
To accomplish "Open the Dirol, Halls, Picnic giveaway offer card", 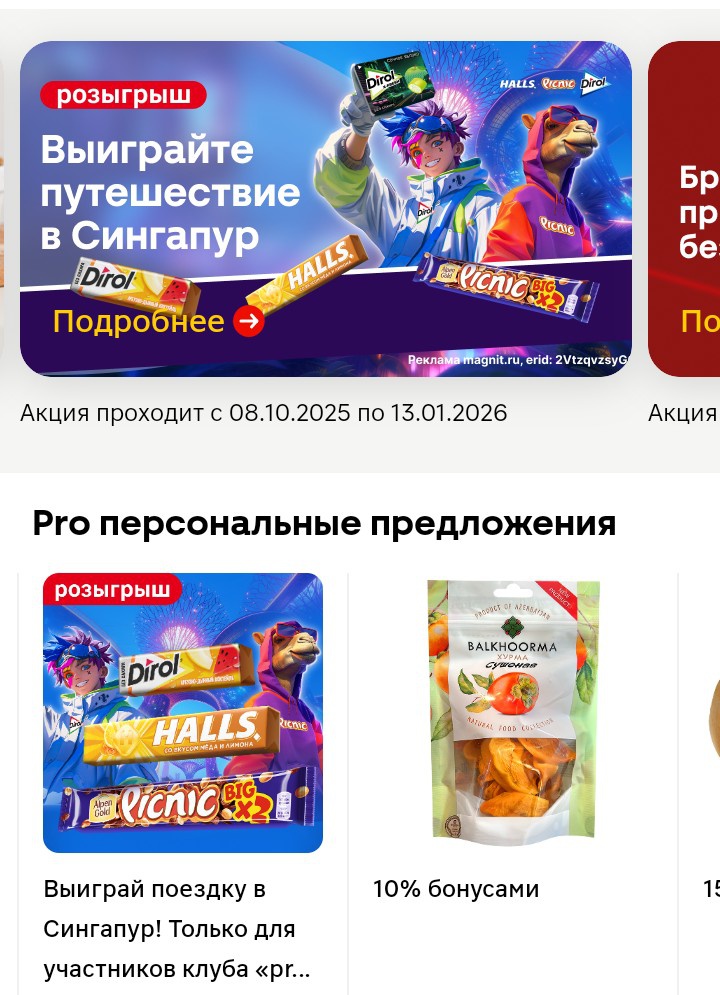I will (183, 712).
